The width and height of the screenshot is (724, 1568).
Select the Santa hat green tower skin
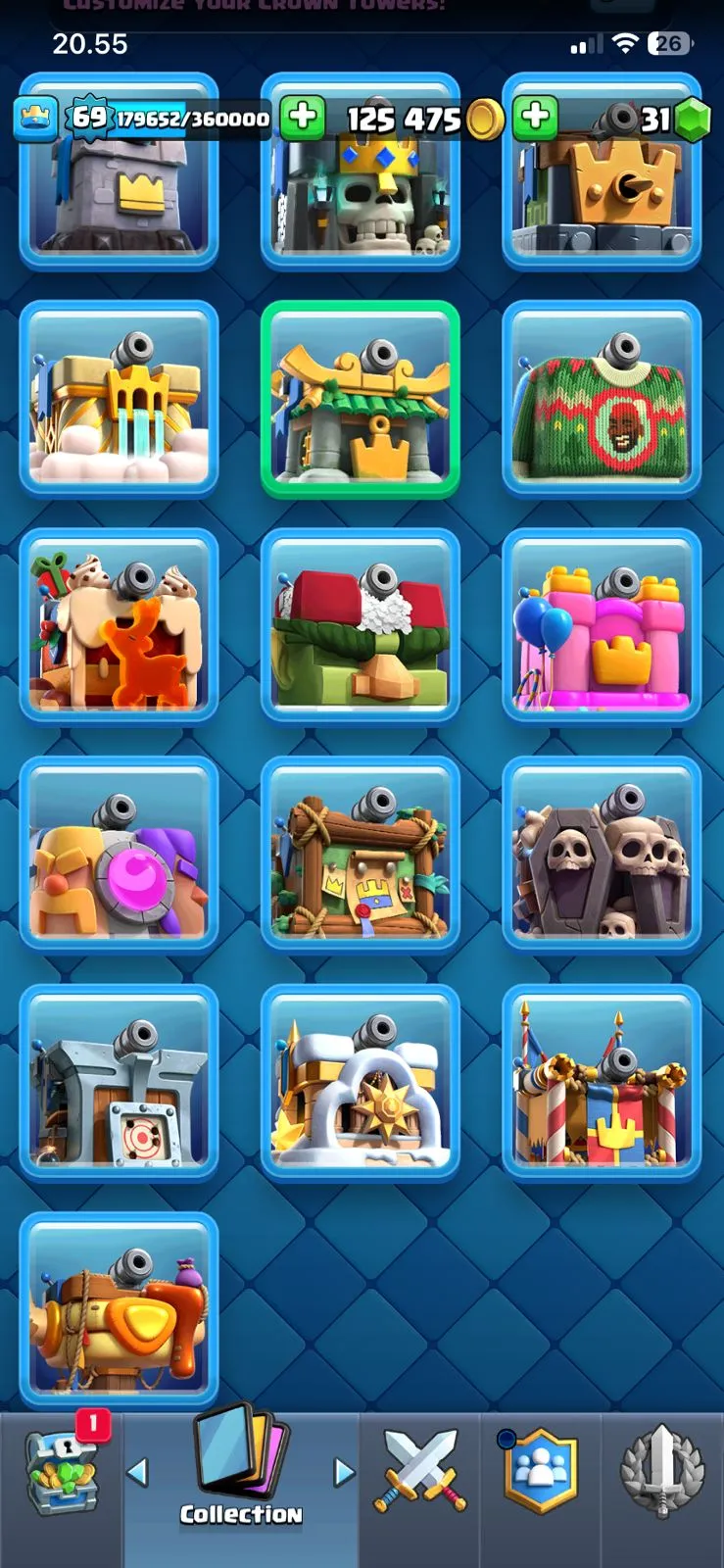tap(361, 626)
